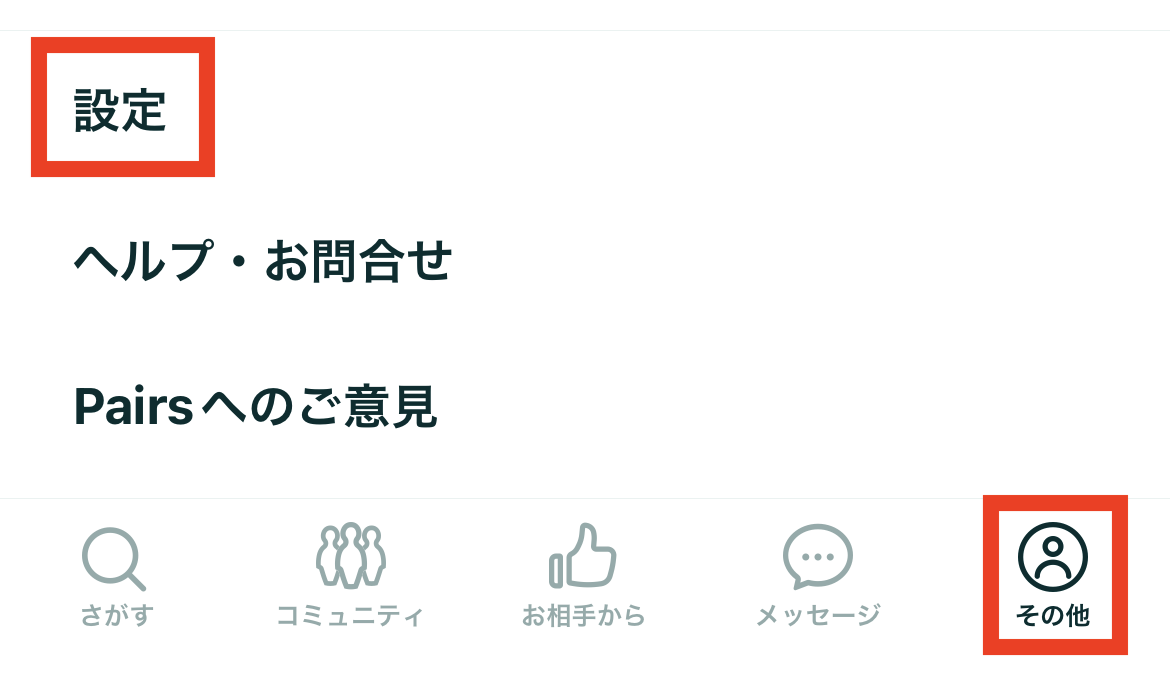Go to the お相手から likes tab
1170x693 pixels.
(584, 577)
